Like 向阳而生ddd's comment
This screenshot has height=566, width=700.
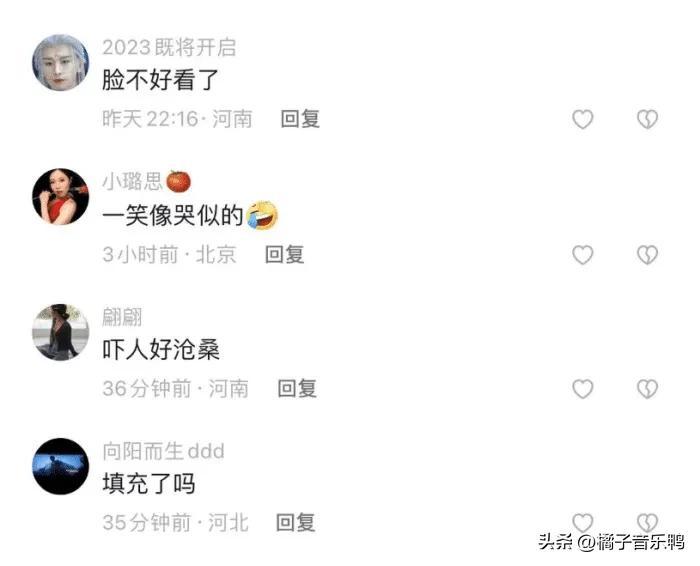coord(582,522)
